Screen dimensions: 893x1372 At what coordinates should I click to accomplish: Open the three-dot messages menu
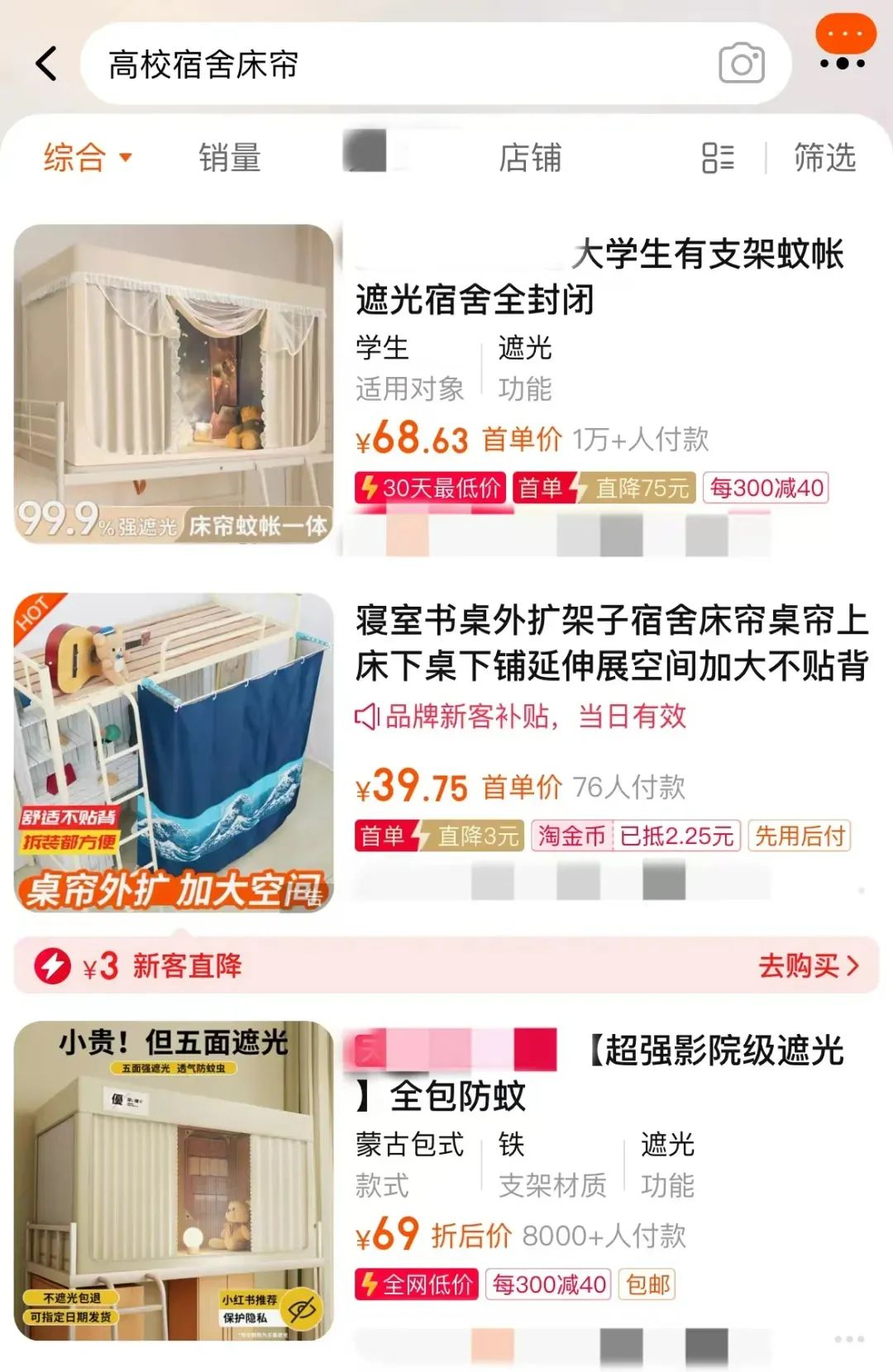coord(843,47)
